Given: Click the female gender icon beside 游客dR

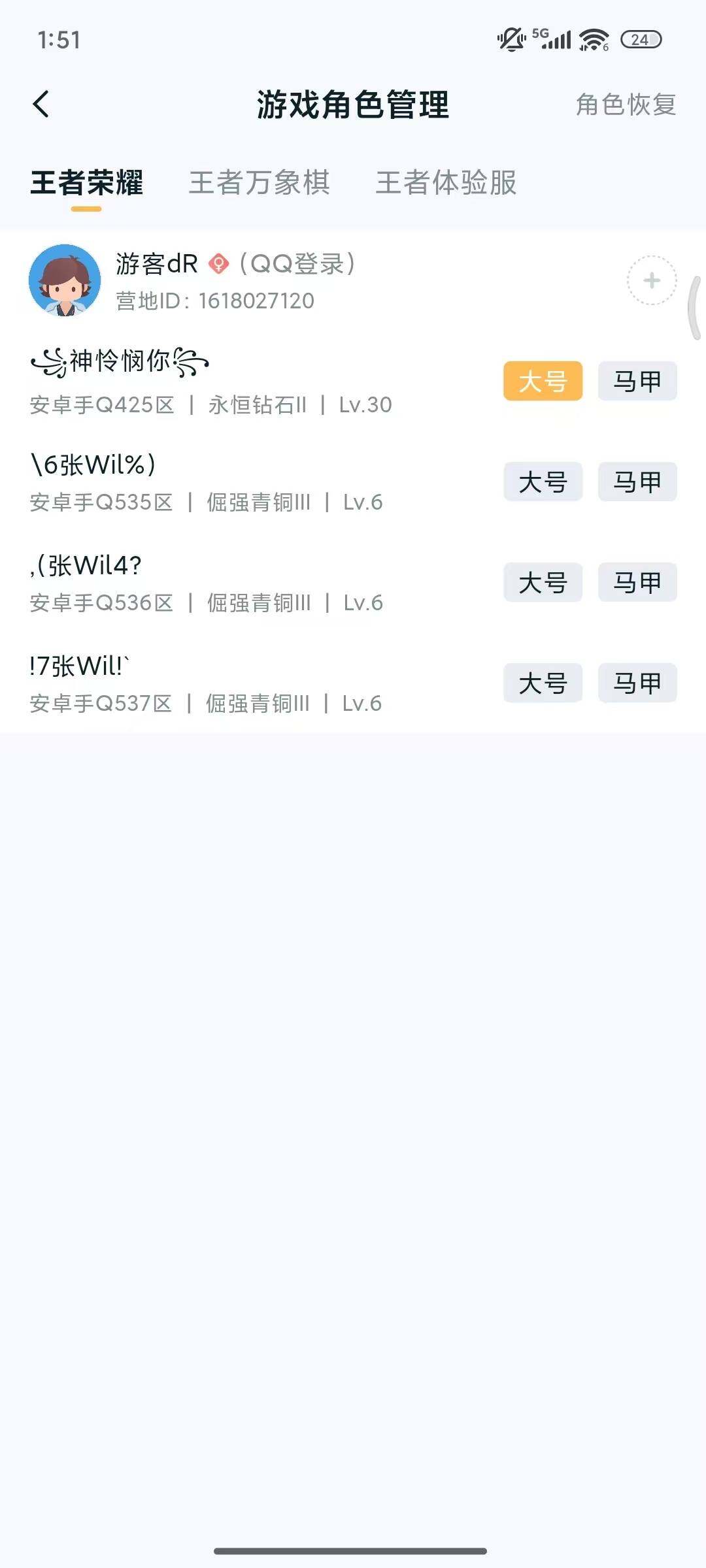Looking at the screenshot, I should (x=218, y=264).
